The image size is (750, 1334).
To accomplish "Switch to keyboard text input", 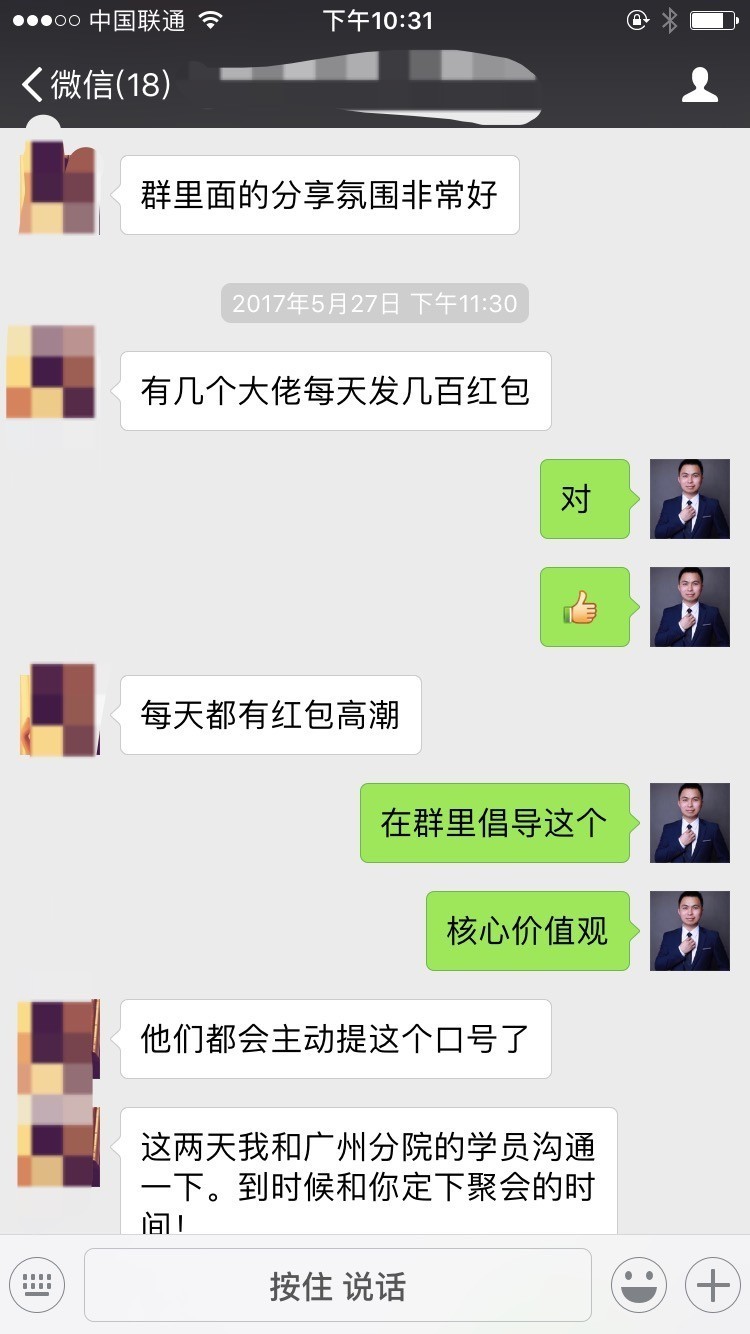I will pos(37,1285).
